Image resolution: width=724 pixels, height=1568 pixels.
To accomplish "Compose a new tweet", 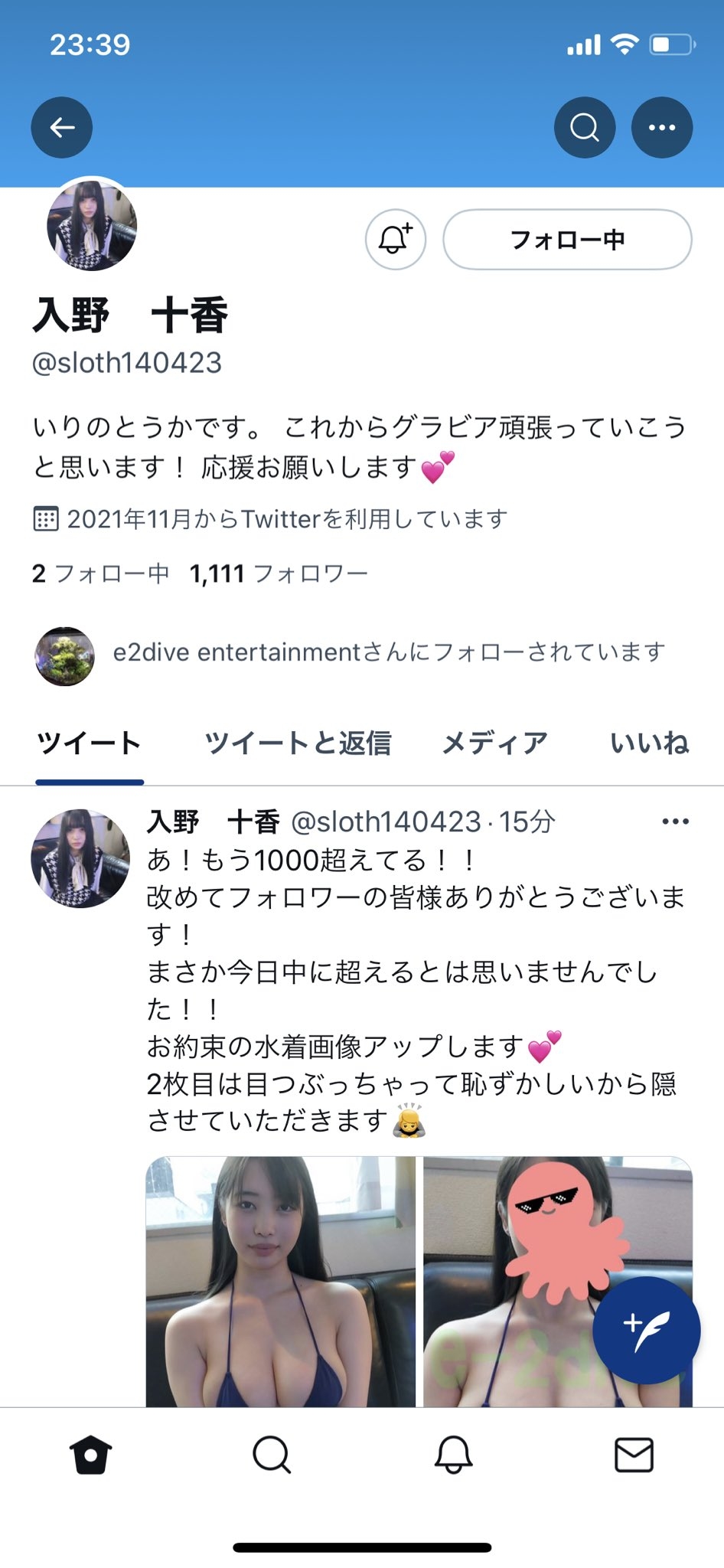I will click(x=647, y=1330).
